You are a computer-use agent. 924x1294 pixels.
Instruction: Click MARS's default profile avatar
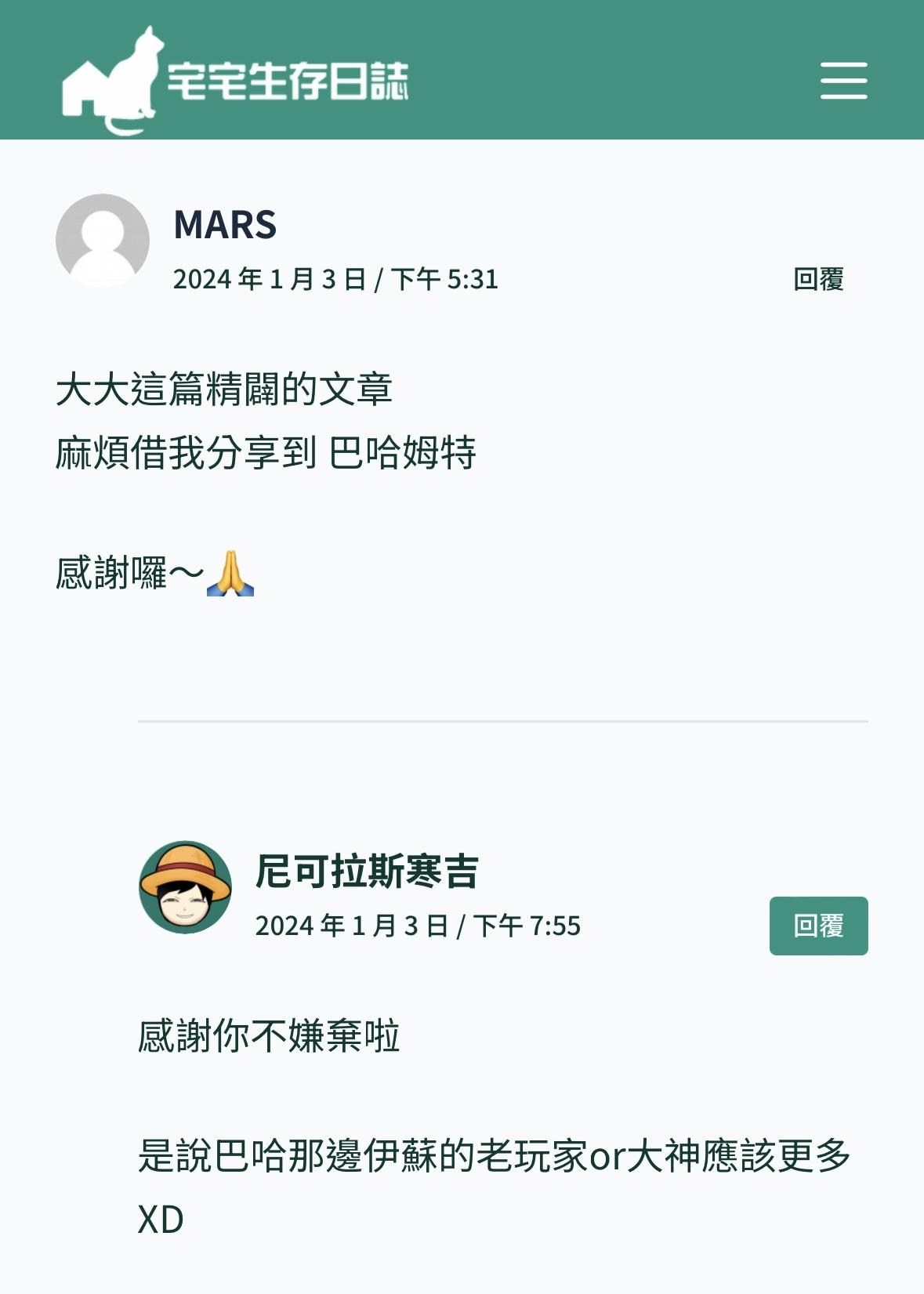(100, 241)
